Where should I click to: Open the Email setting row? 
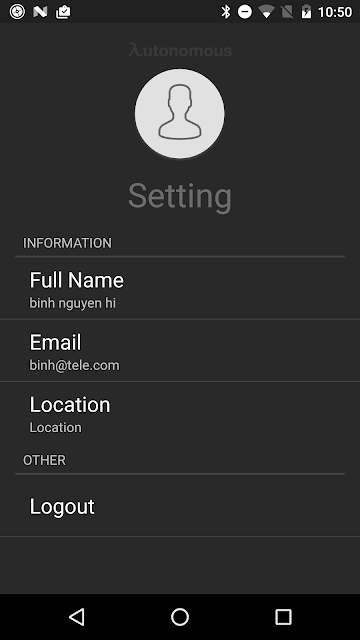coord(180,351)
